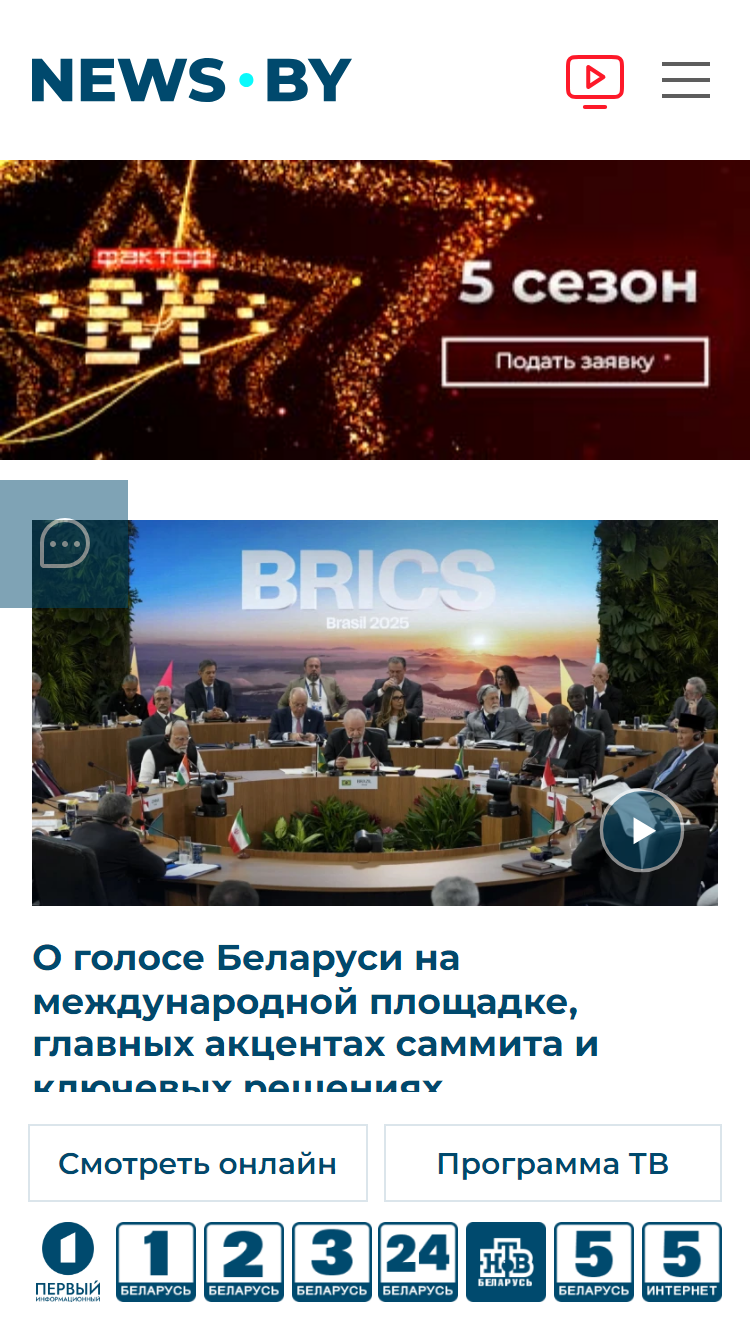
Task: Tap Смотреть онлайн button
Action: [x=198, y=1163]
